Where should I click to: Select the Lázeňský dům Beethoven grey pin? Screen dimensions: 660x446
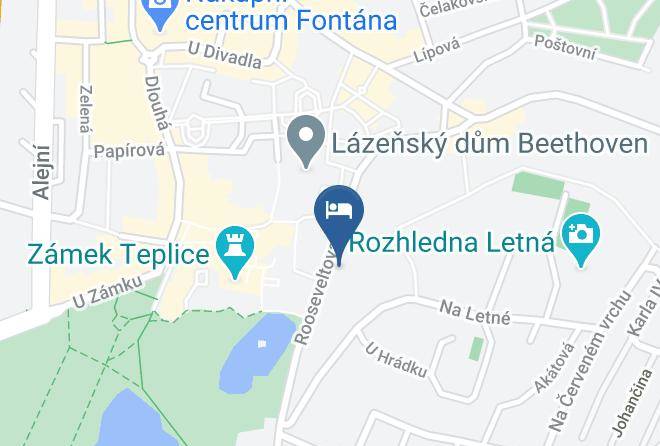306,141
